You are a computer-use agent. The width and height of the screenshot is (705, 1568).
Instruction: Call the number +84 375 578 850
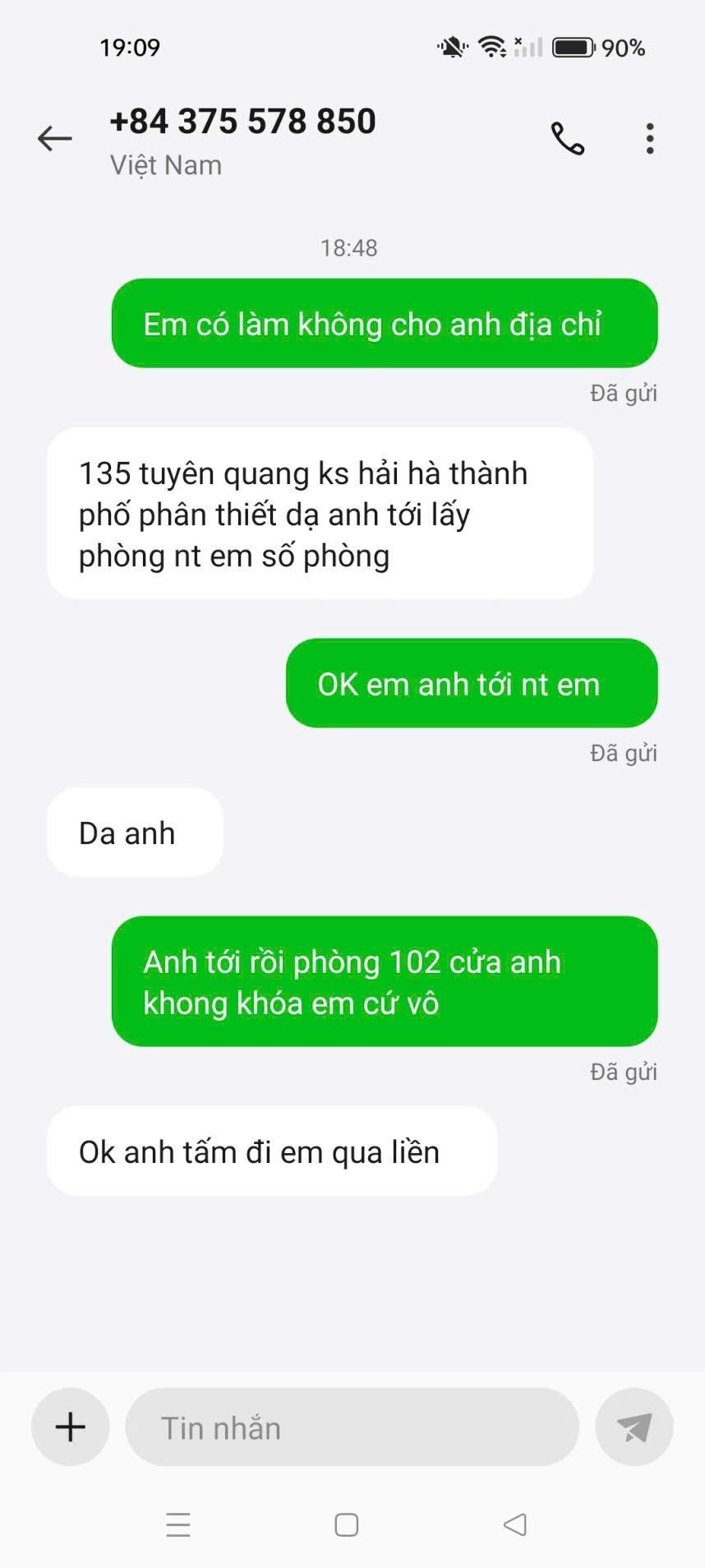(x=567, y=139)
